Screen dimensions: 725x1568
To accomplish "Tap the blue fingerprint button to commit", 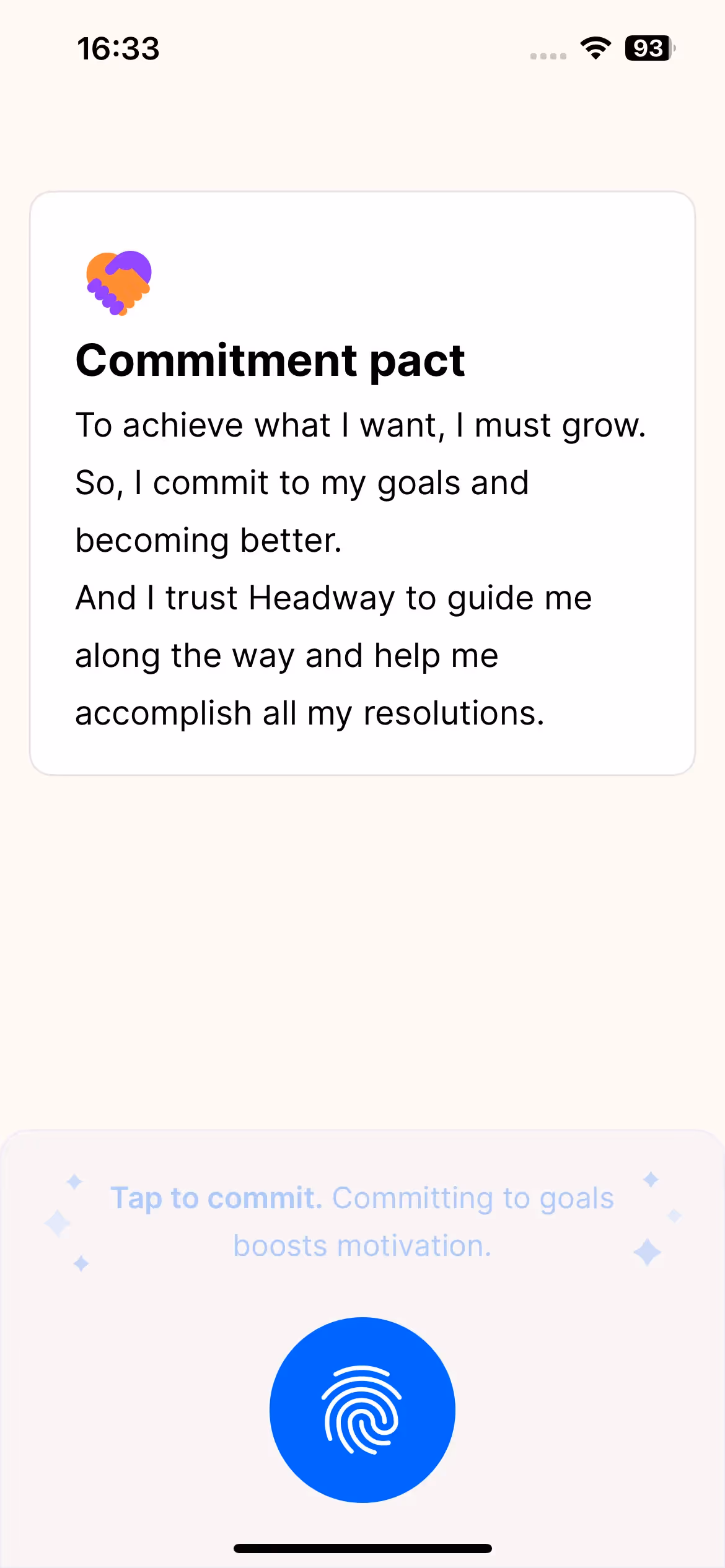I will click(x=362, y=1409).
